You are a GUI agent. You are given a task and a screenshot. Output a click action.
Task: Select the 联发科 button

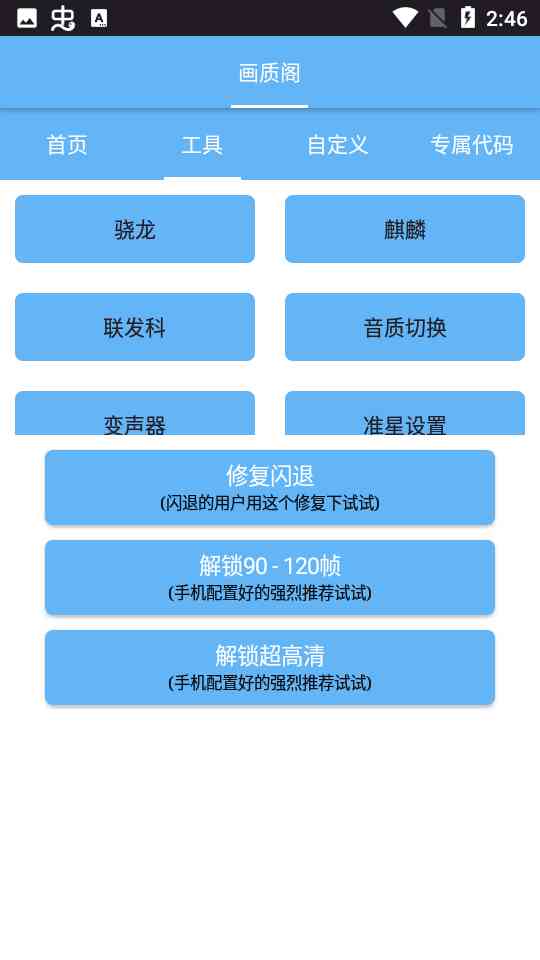click(x=135, y=327)
